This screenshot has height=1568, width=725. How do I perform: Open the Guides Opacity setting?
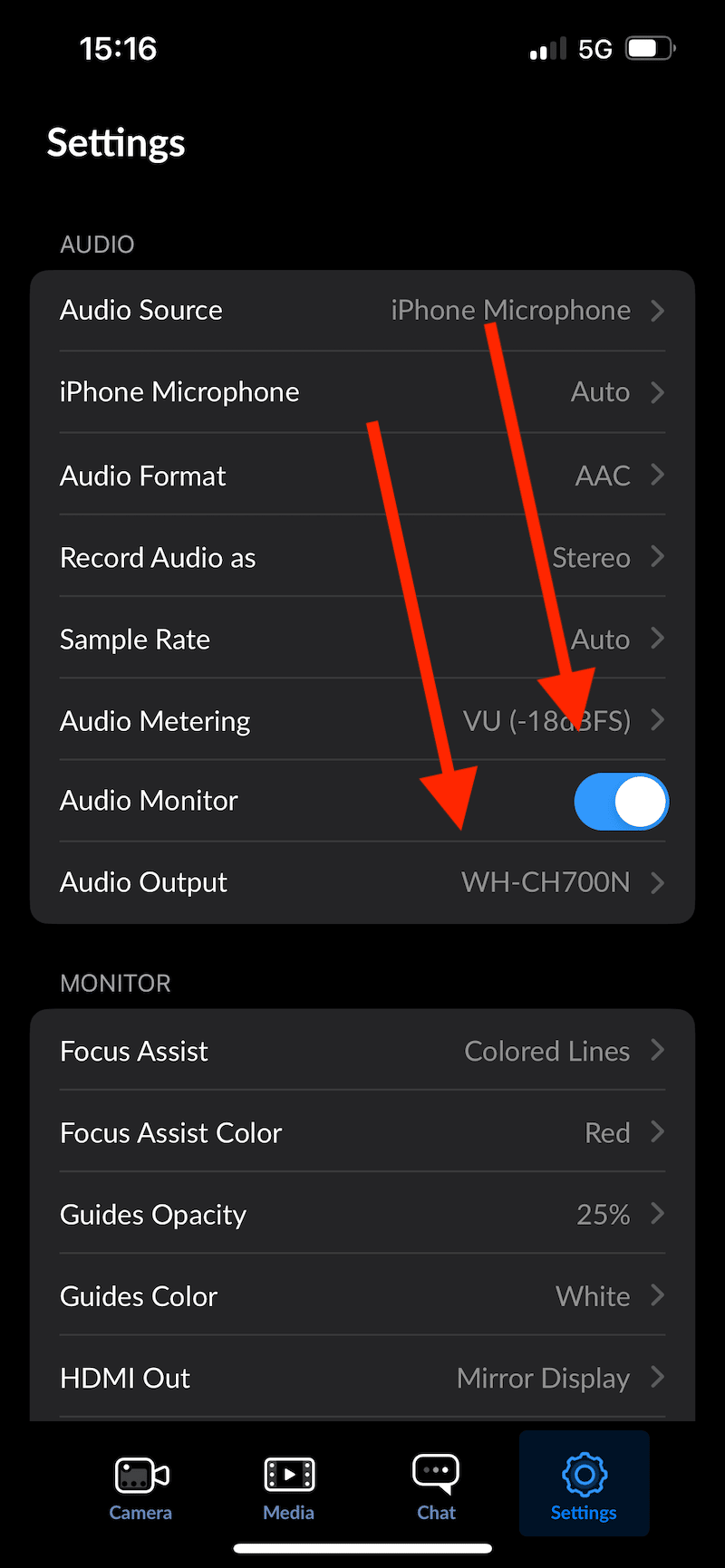click(x=362, y=1214)
